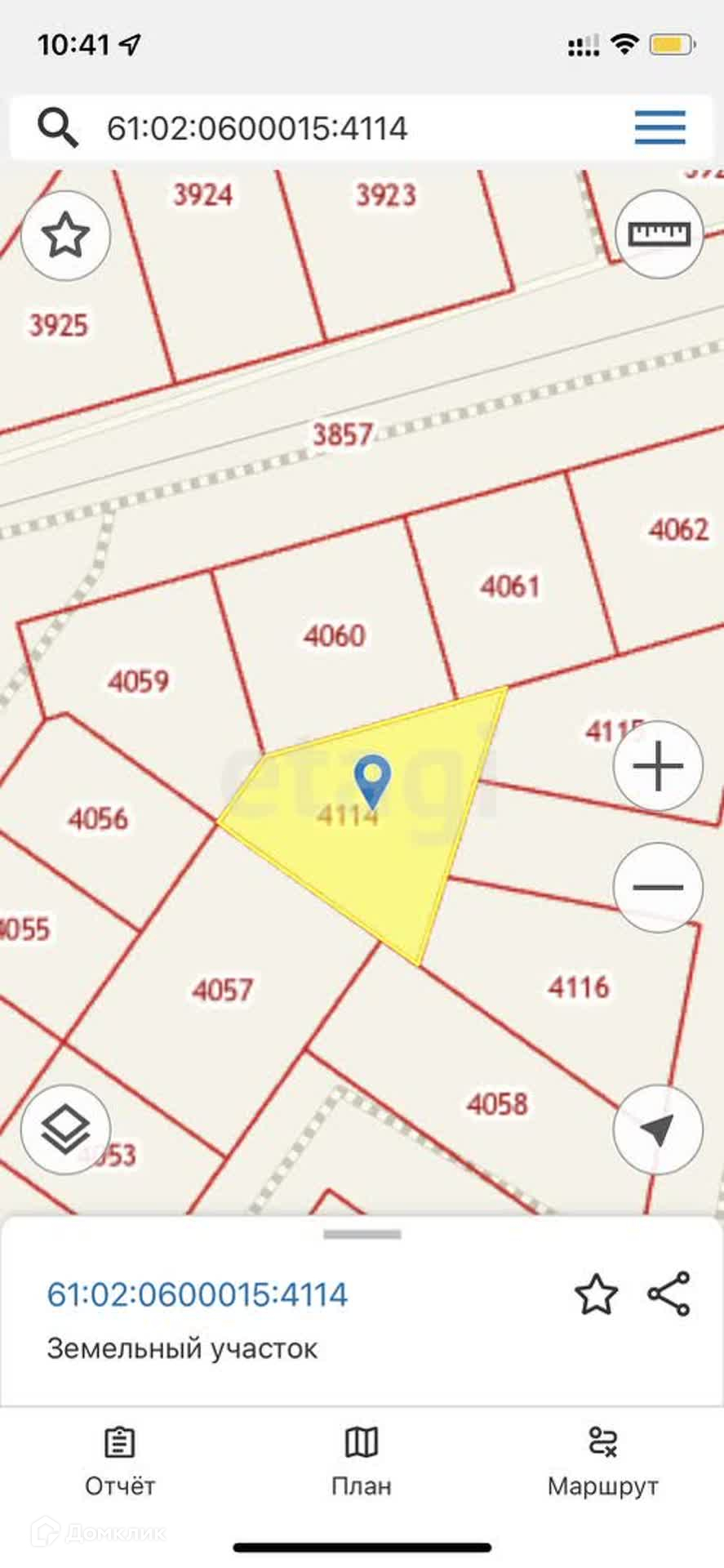This screenshot has width=724, height=1568.
Task: Activate the ruler measurement tool
Action: [x=659, y=235]
